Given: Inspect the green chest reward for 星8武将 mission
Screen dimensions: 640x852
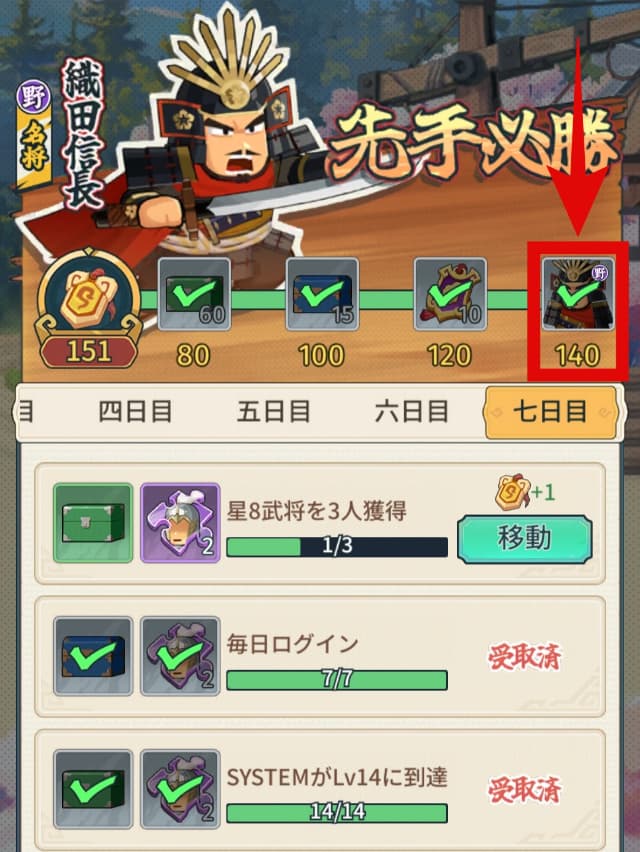Looking at the screenshot, I should point(93,522).
